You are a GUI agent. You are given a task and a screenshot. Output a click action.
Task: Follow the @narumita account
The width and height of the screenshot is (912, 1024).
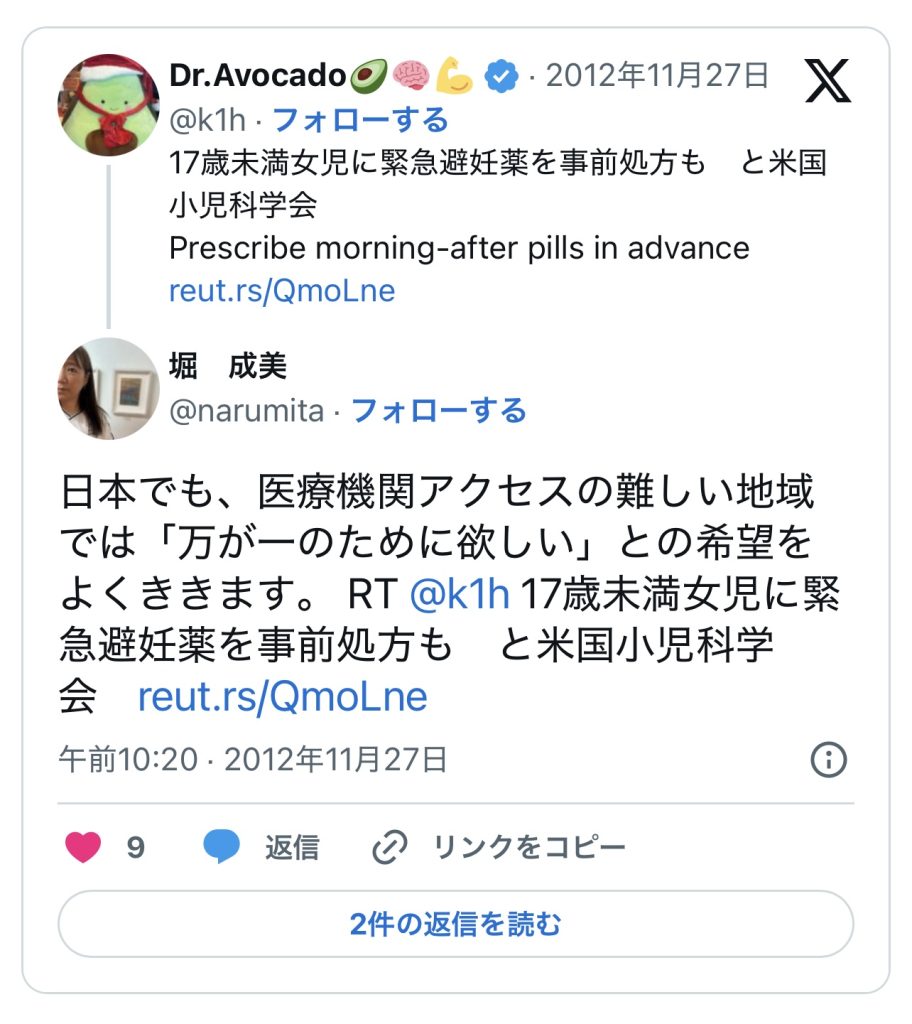coord(439,410)
